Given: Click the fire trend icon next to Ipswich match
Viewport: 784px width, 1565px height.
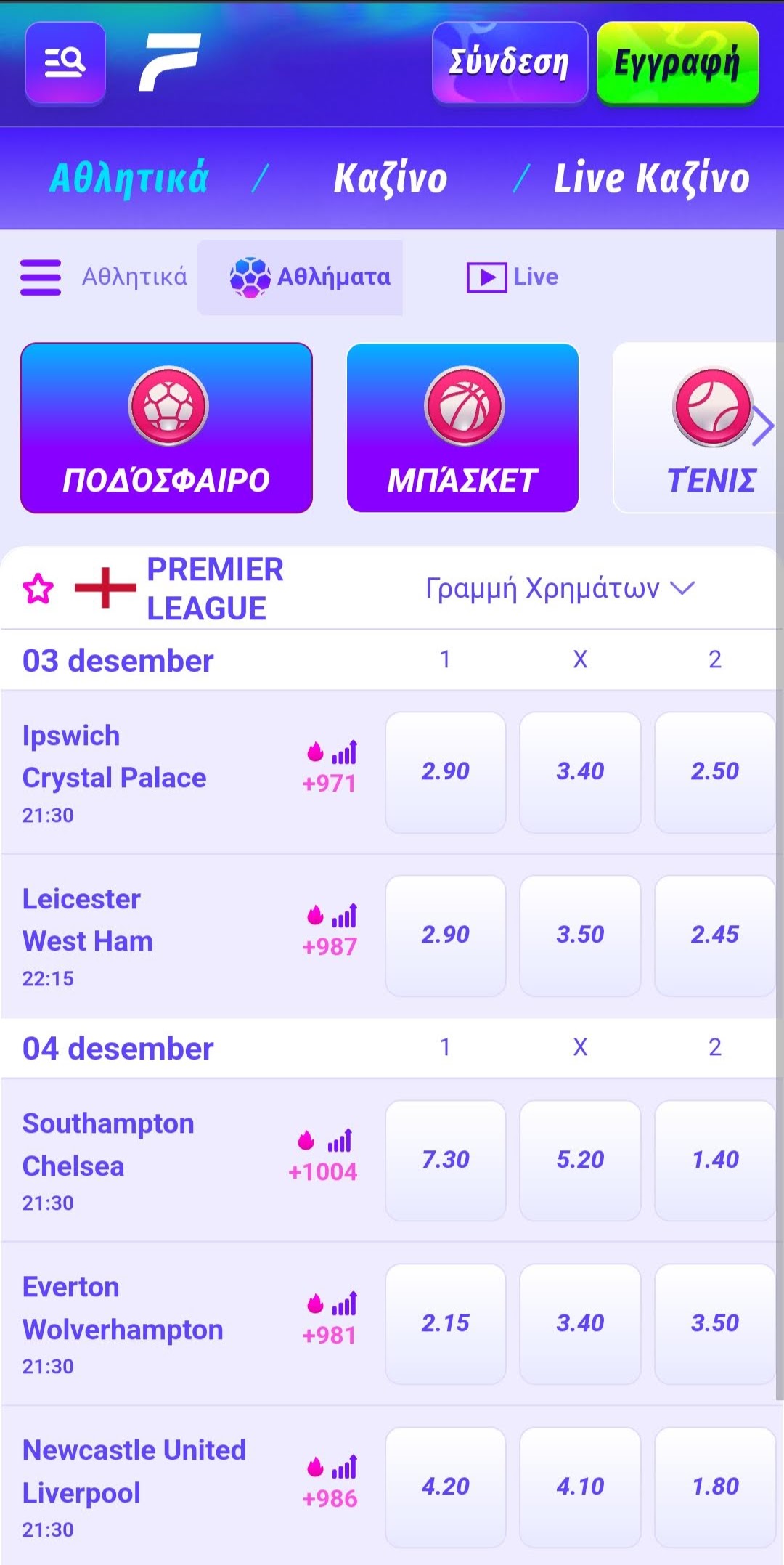Looking at the screenshot, I should point(315,753).
